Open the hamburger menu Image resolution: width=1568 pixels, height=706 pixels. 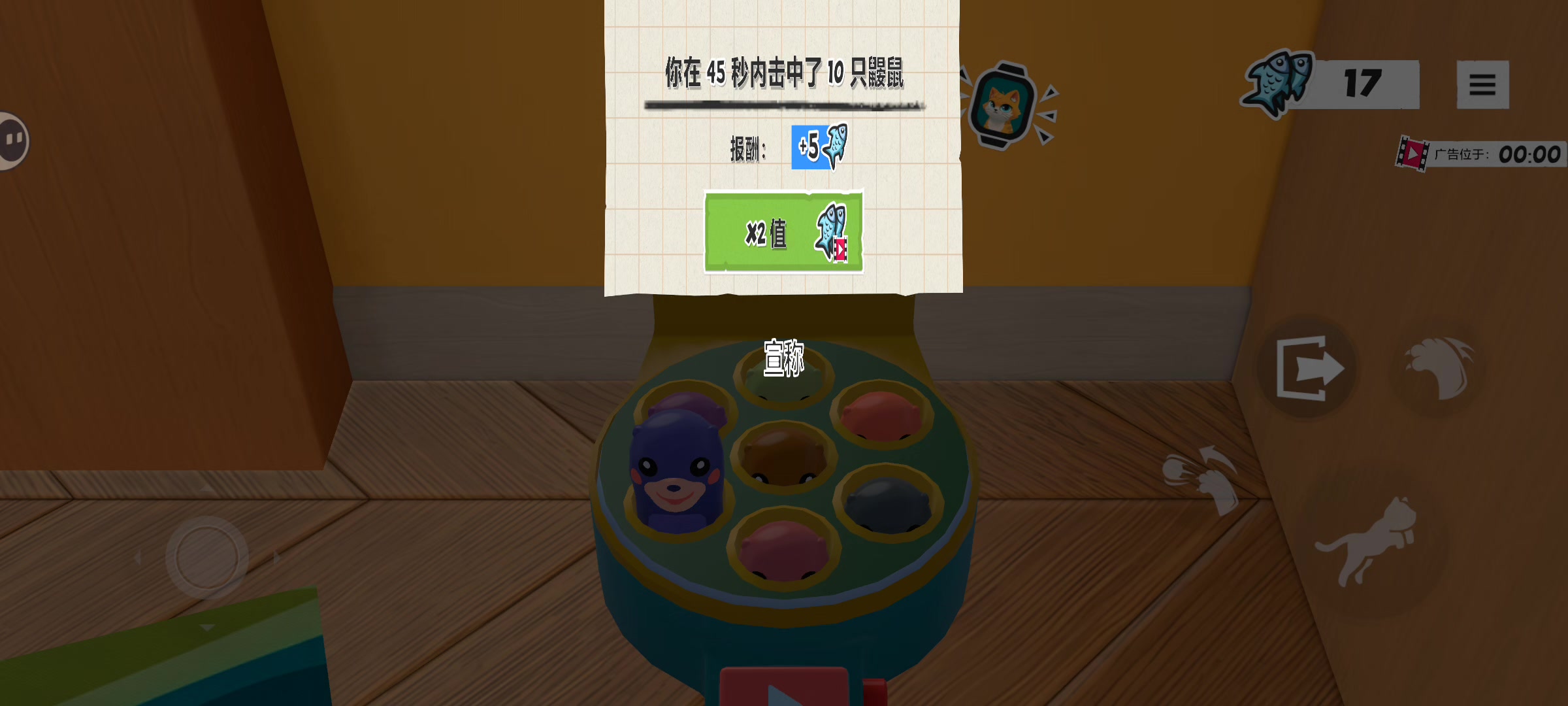click(x=1482, y=84)
